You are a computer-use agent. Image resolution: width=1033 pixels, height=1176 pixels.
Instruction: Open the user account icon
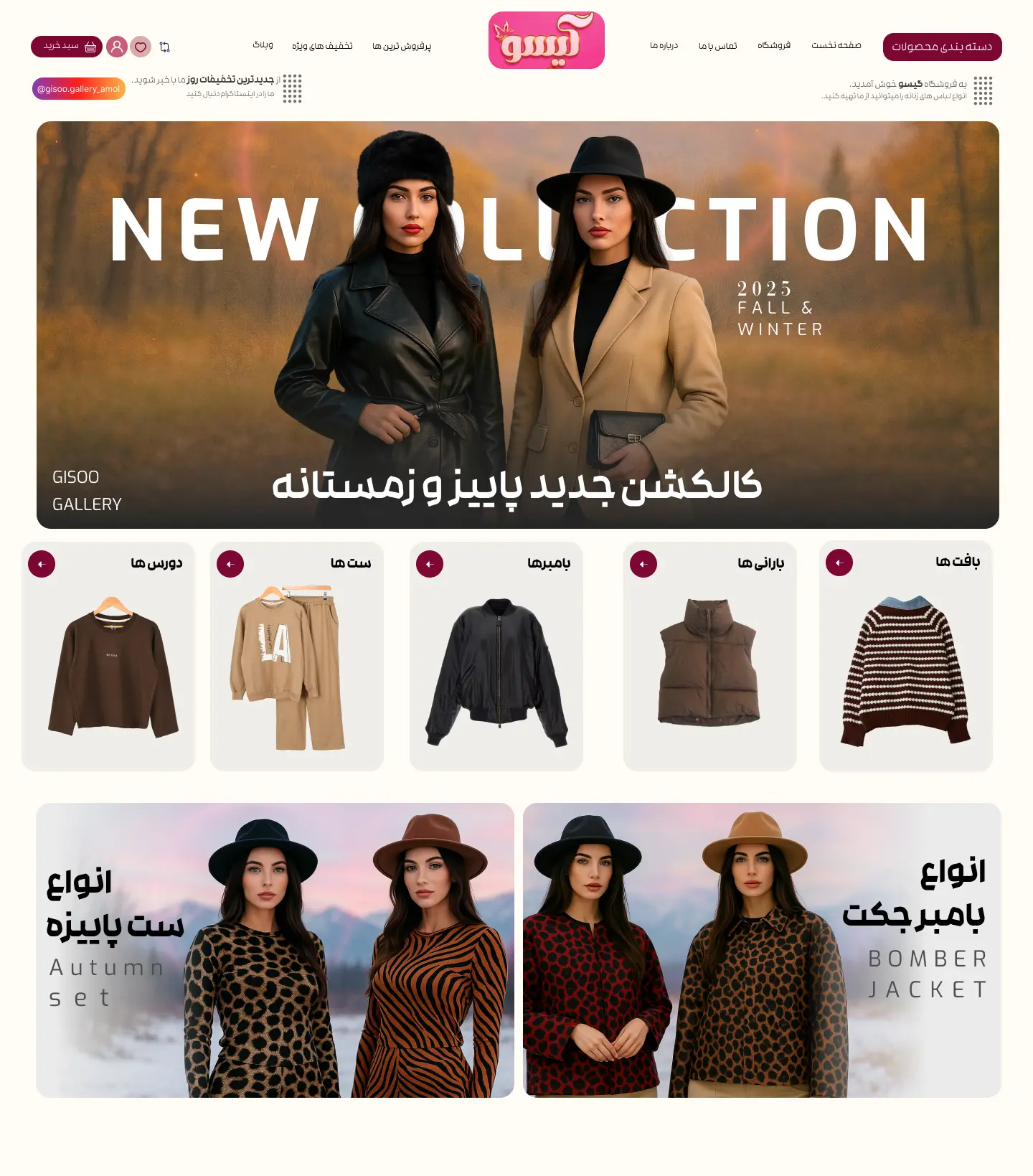(x=117, y=47)
